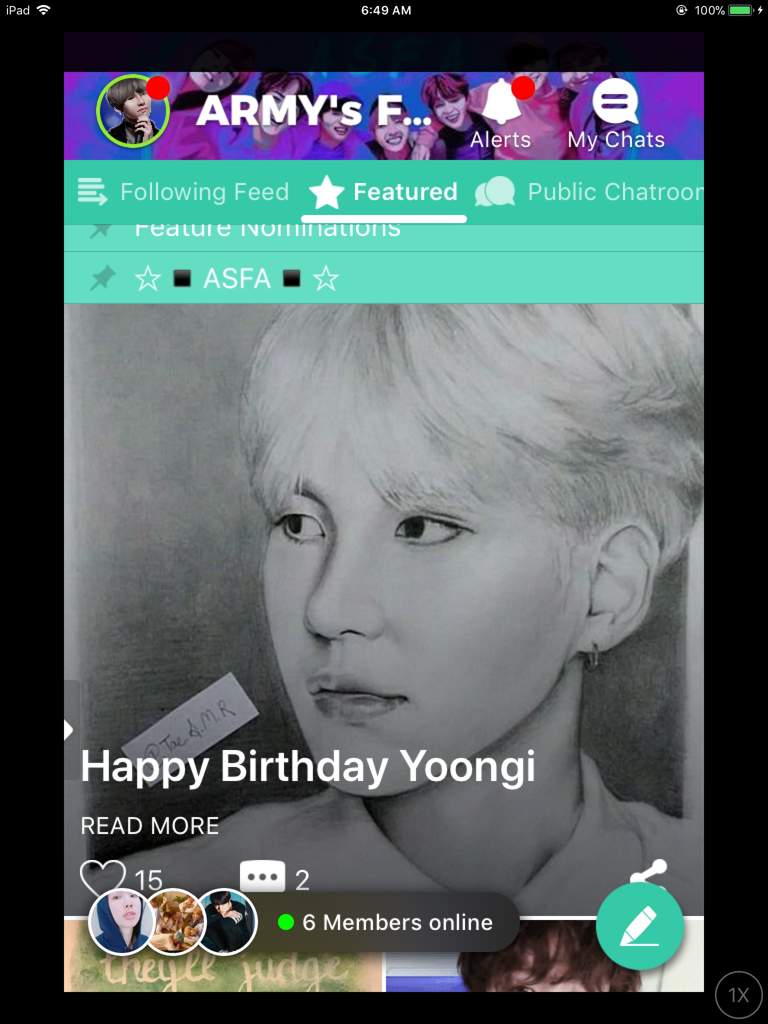Toggle the 1X zoom scale button
The height and width of the screenshot is (1024, 768).
click(738, 995)
